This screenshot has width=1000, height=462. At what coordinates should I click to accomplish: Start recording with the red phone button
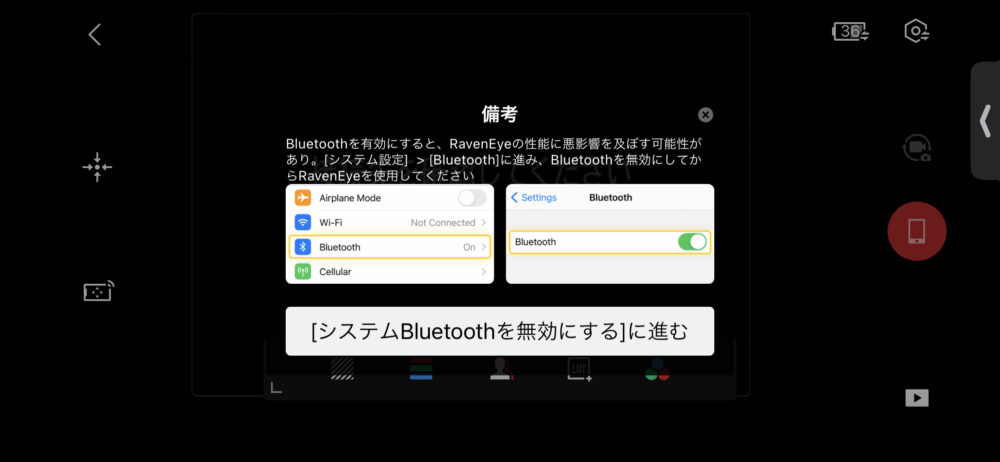[917, 231]
